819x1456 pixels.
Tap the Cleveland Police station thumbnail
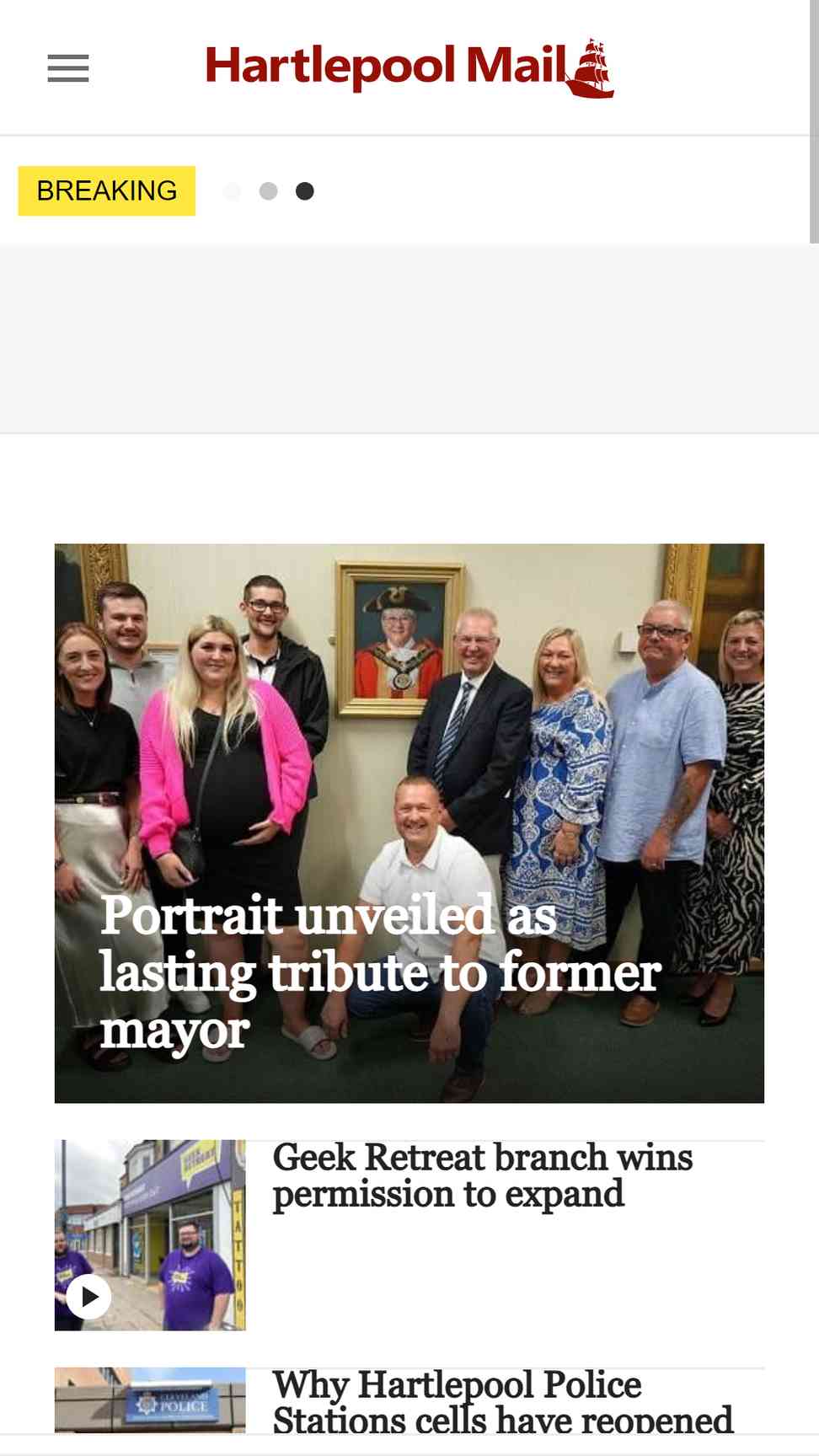pos(150,1400)
